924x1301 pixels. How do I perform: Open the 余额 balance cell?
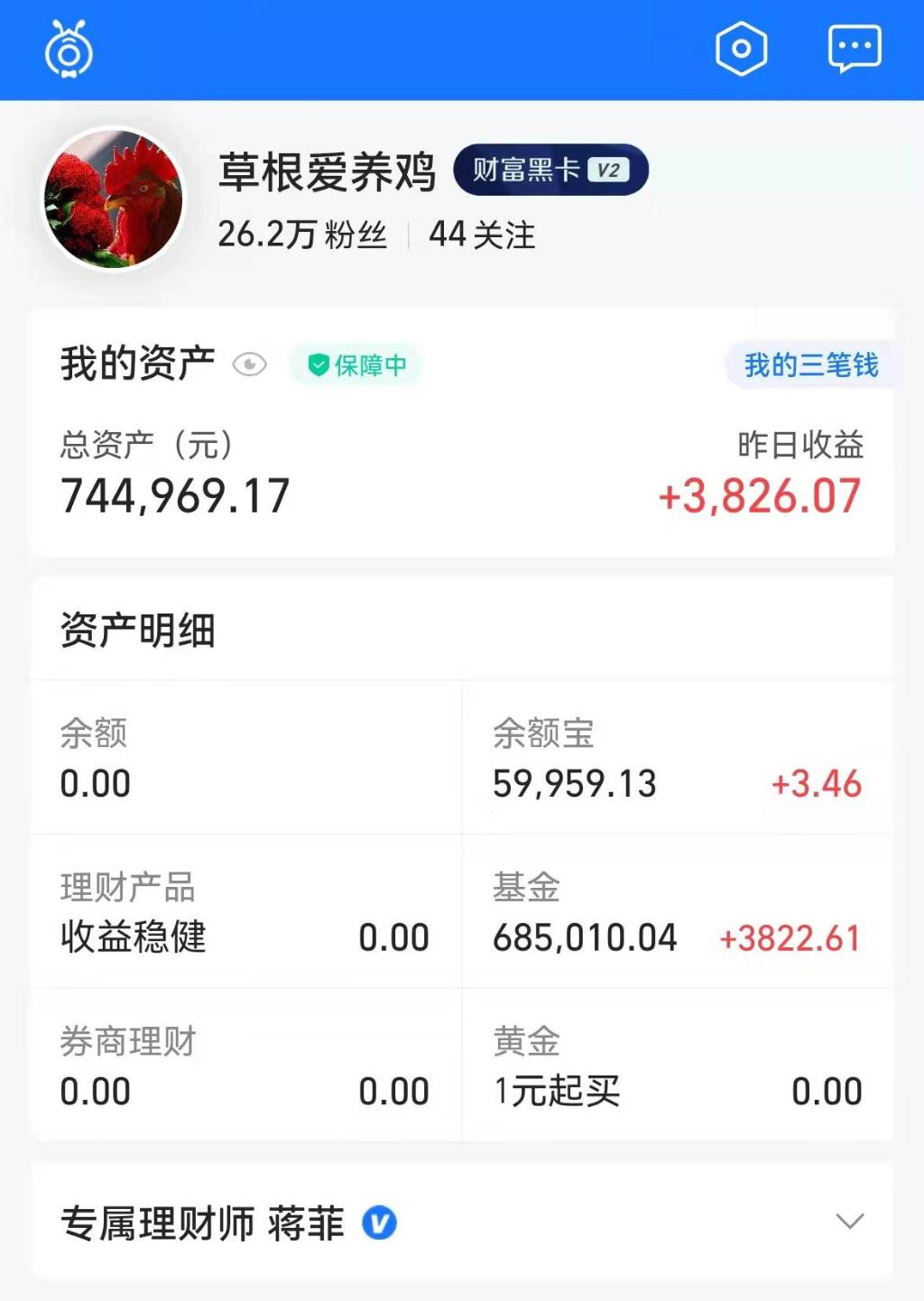pos(245,758)
